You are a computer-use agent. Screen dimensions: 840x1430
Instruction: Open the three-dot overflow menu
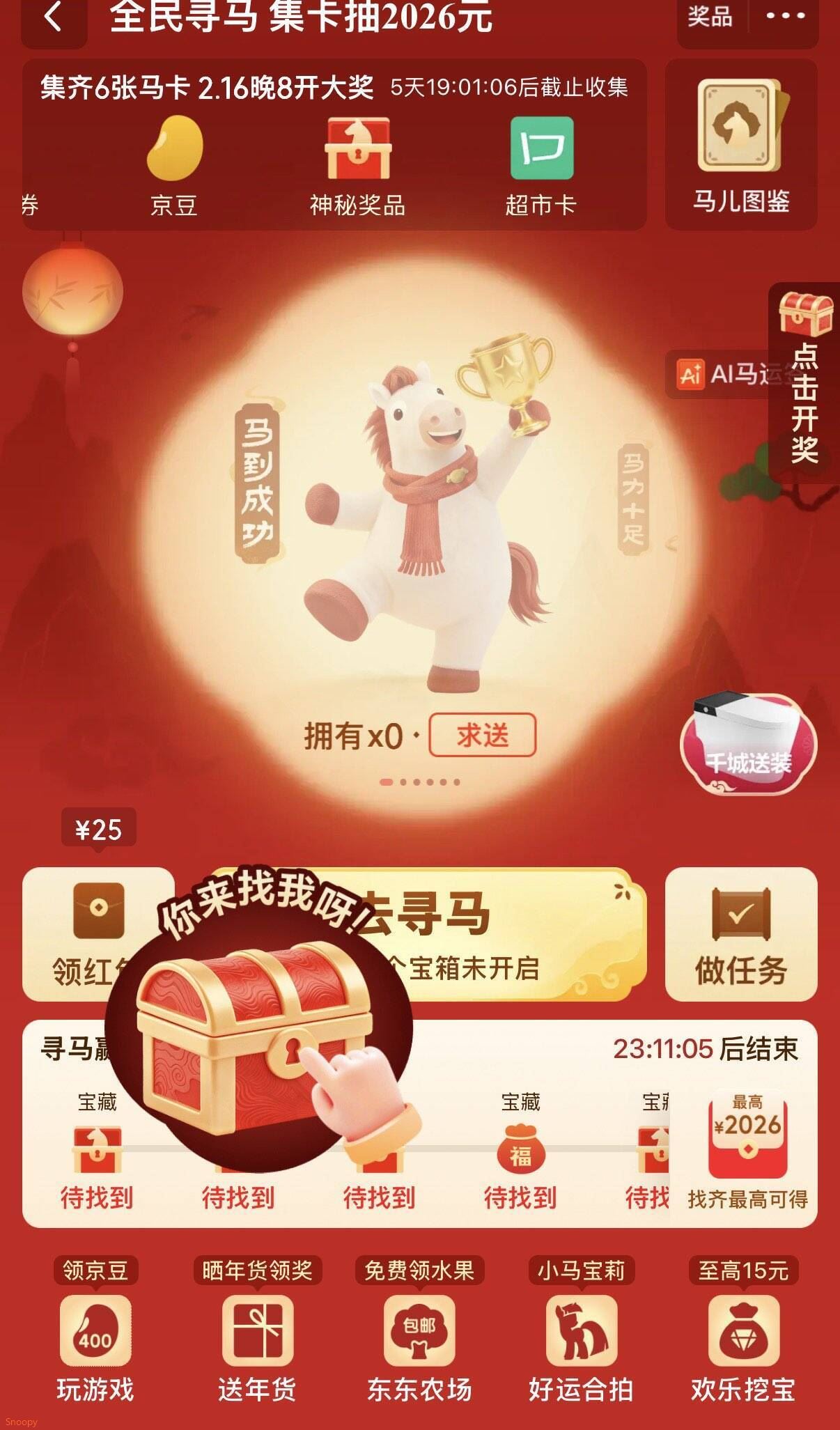[x=785, y=17]
